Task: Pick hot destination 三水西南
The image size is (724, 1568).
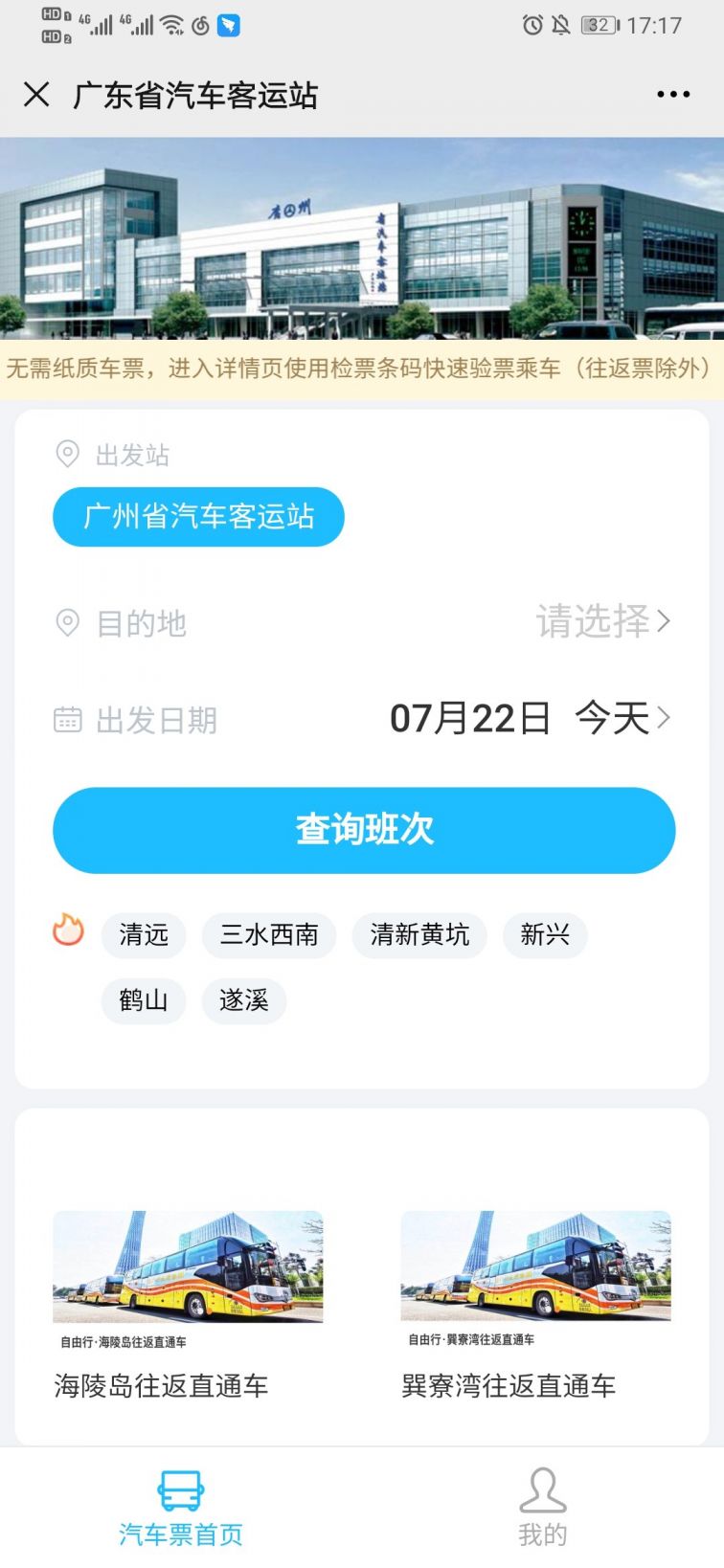Action: 269,935
